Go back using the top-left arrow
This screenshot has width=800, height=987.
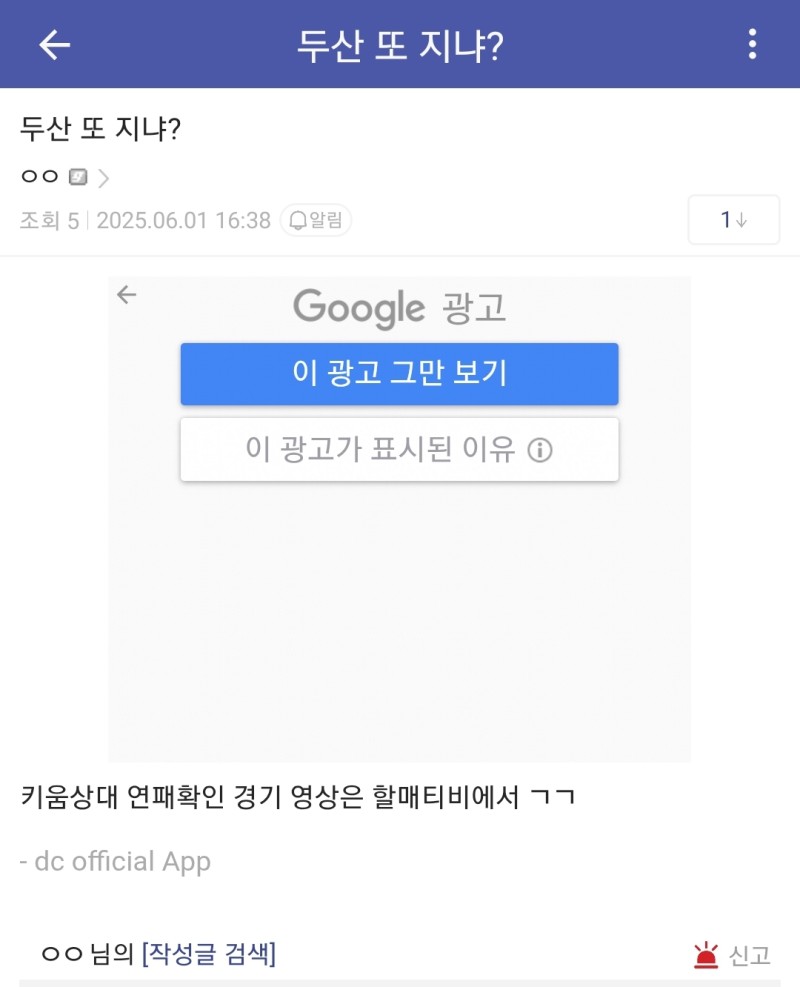(x=55, y=44)
